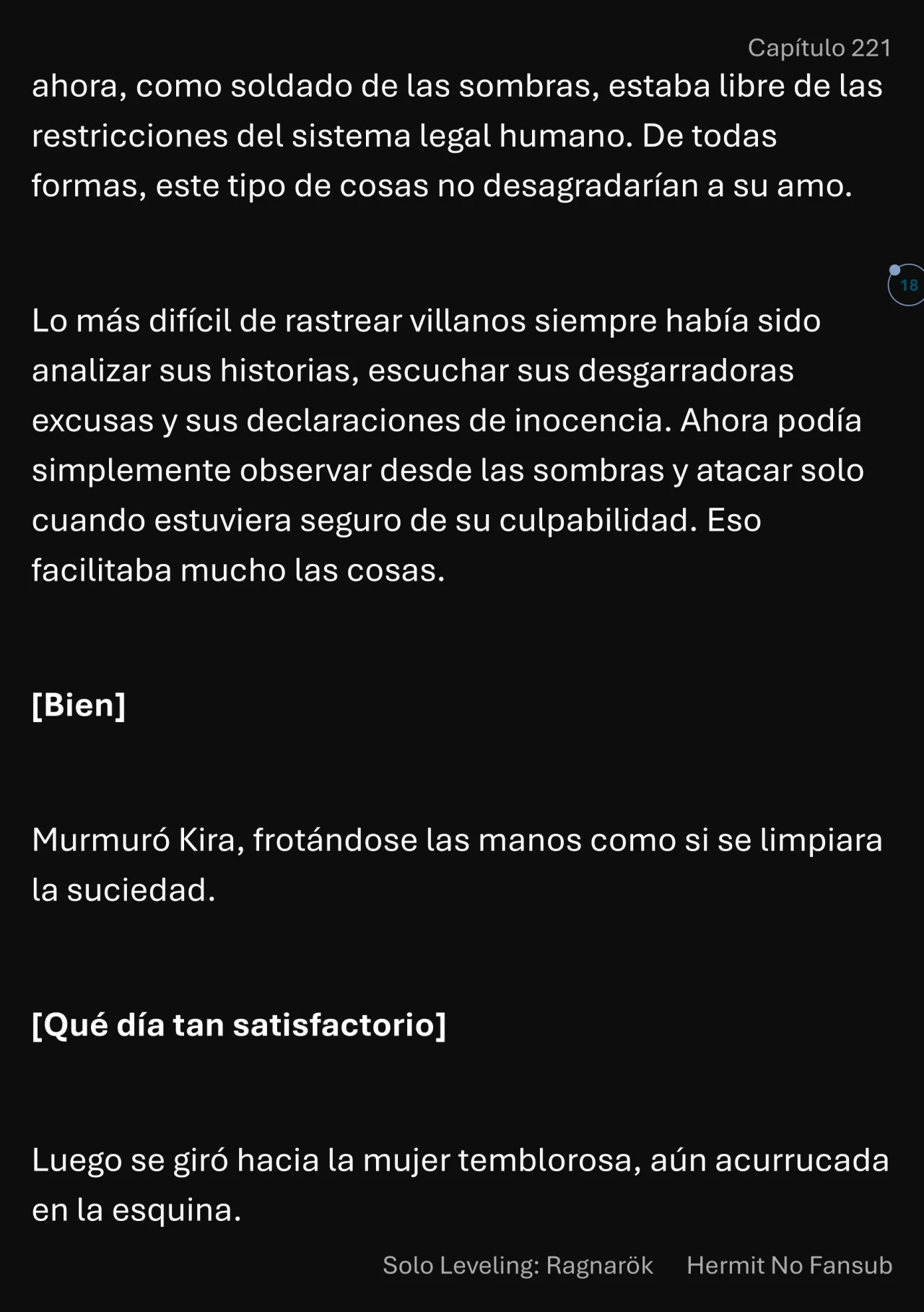Click the bold [Qué día tan satisfactorio] line
The height and width of the screenshot is (1312, 924).
click(x=238, y=1023)
